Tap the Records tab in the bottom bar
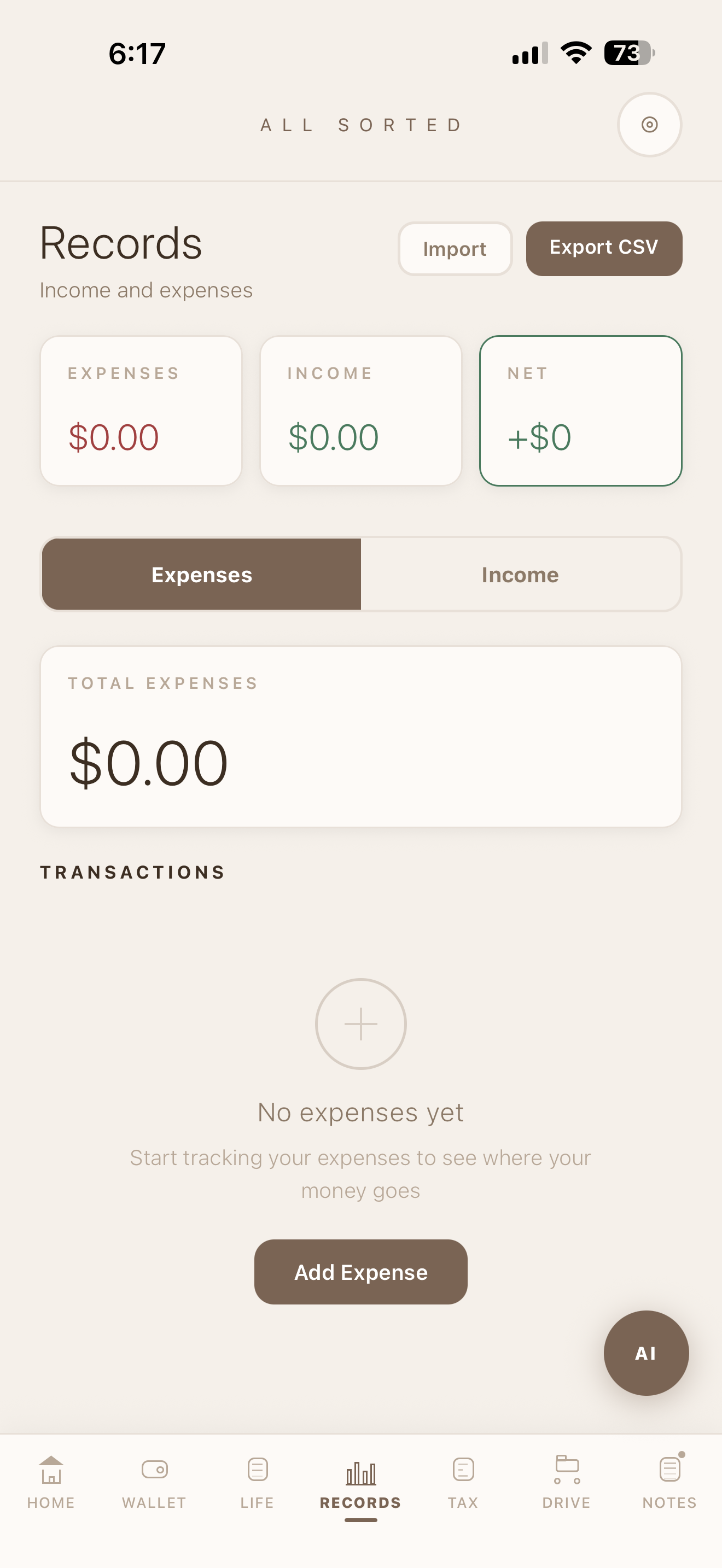 point(360,1482)
